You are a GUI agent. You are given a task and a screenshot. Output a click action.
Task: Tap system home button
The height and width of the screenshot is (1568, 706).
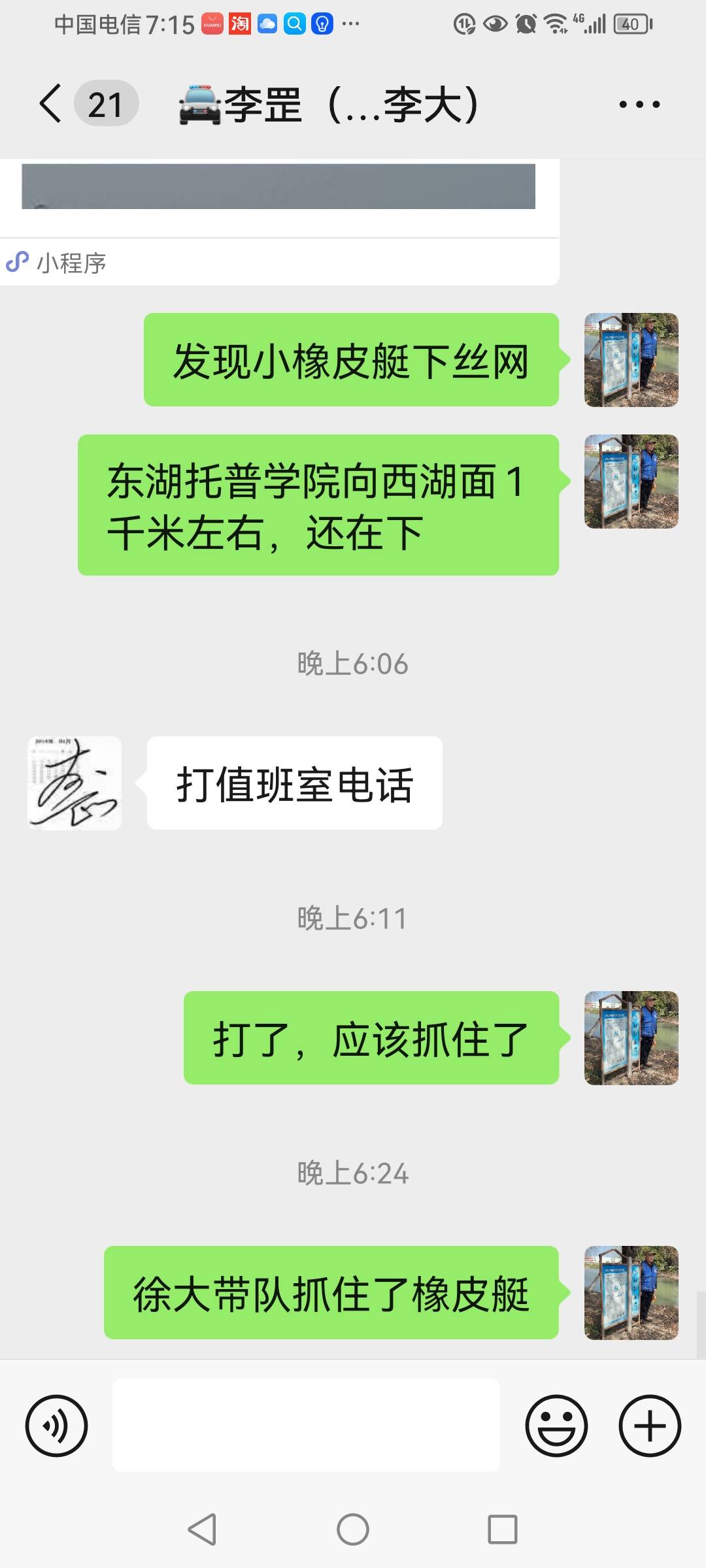353,1529
